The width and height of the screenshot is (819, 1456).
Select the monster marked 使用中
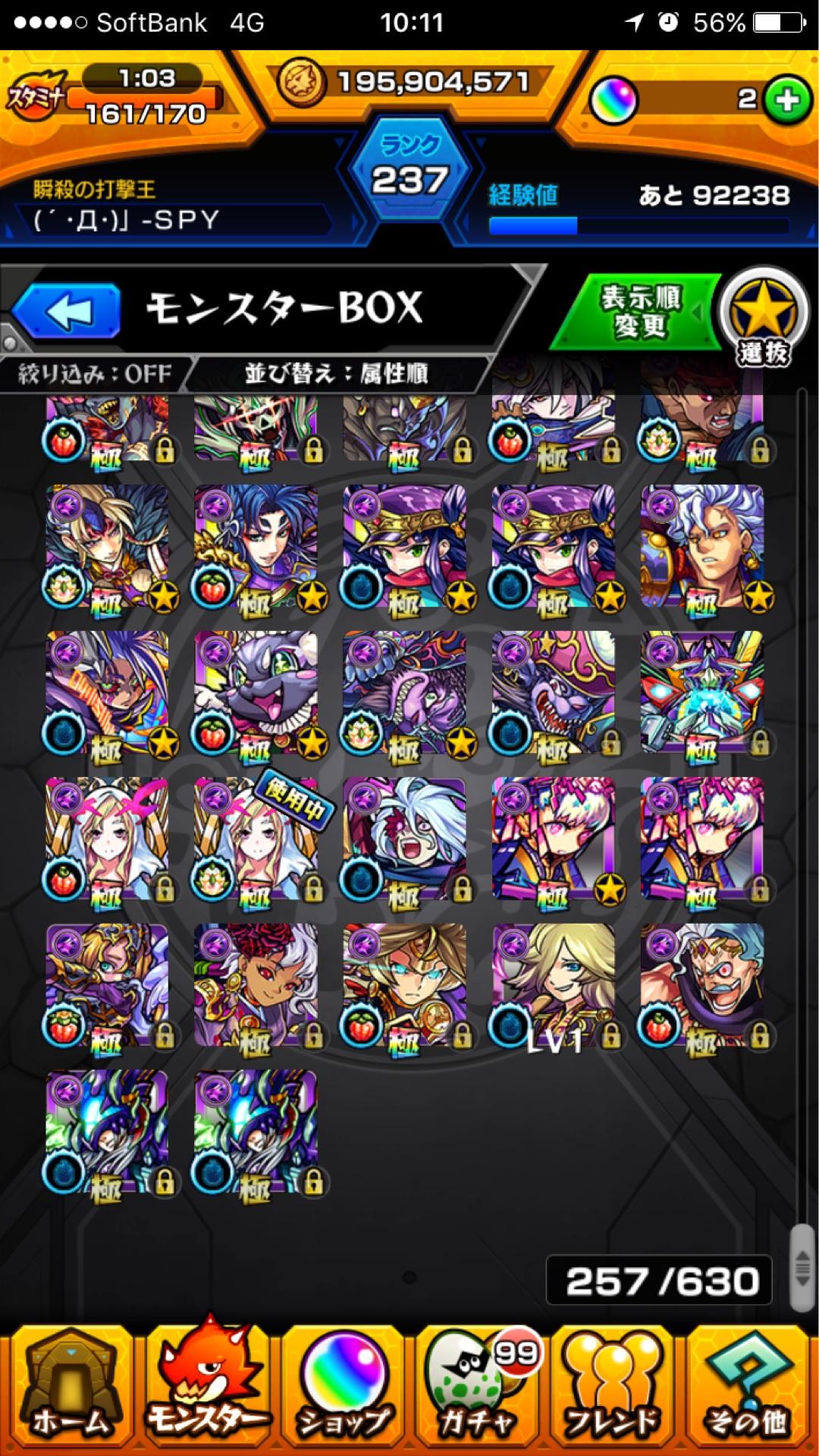point(256,839)
